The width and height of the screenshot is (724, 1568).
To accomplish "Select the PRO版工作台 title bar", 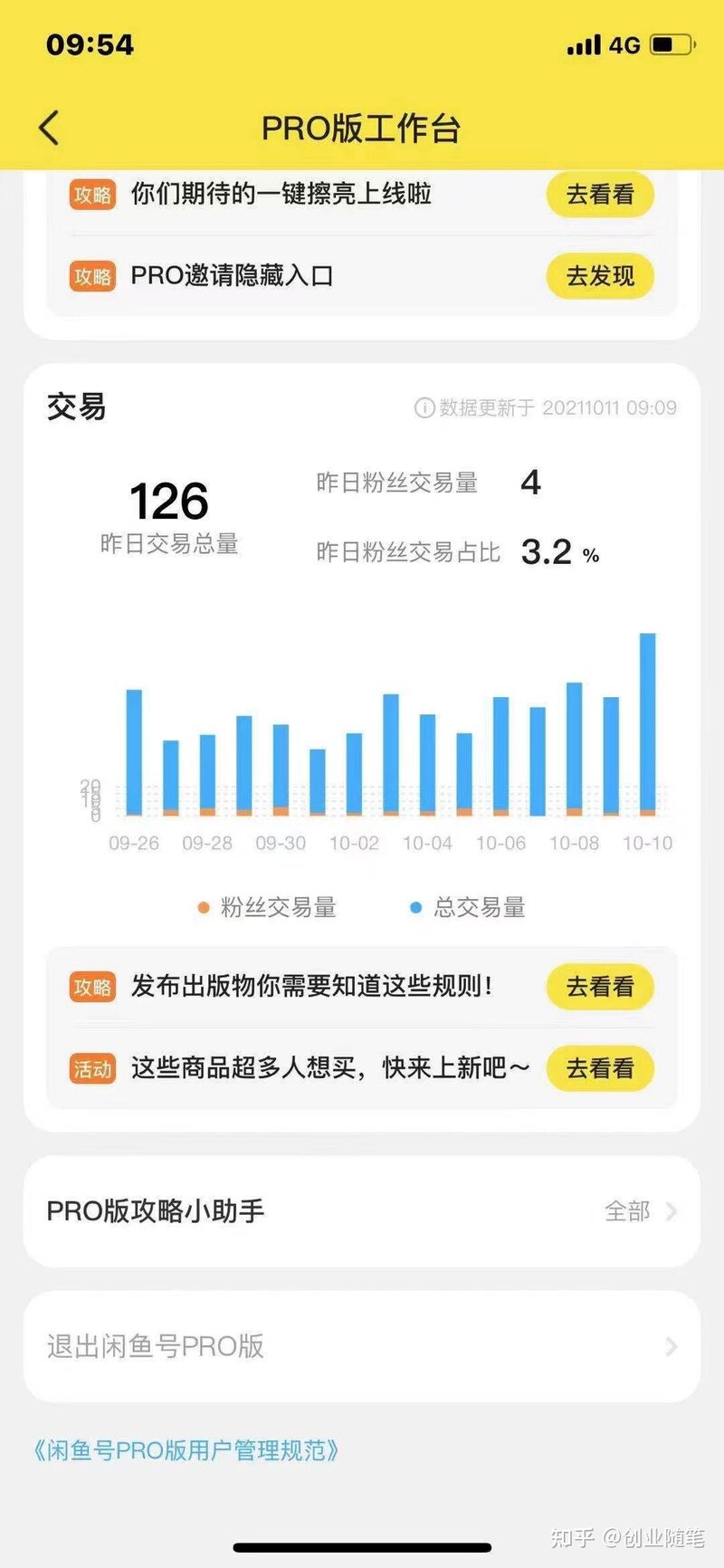I will 362,128.
